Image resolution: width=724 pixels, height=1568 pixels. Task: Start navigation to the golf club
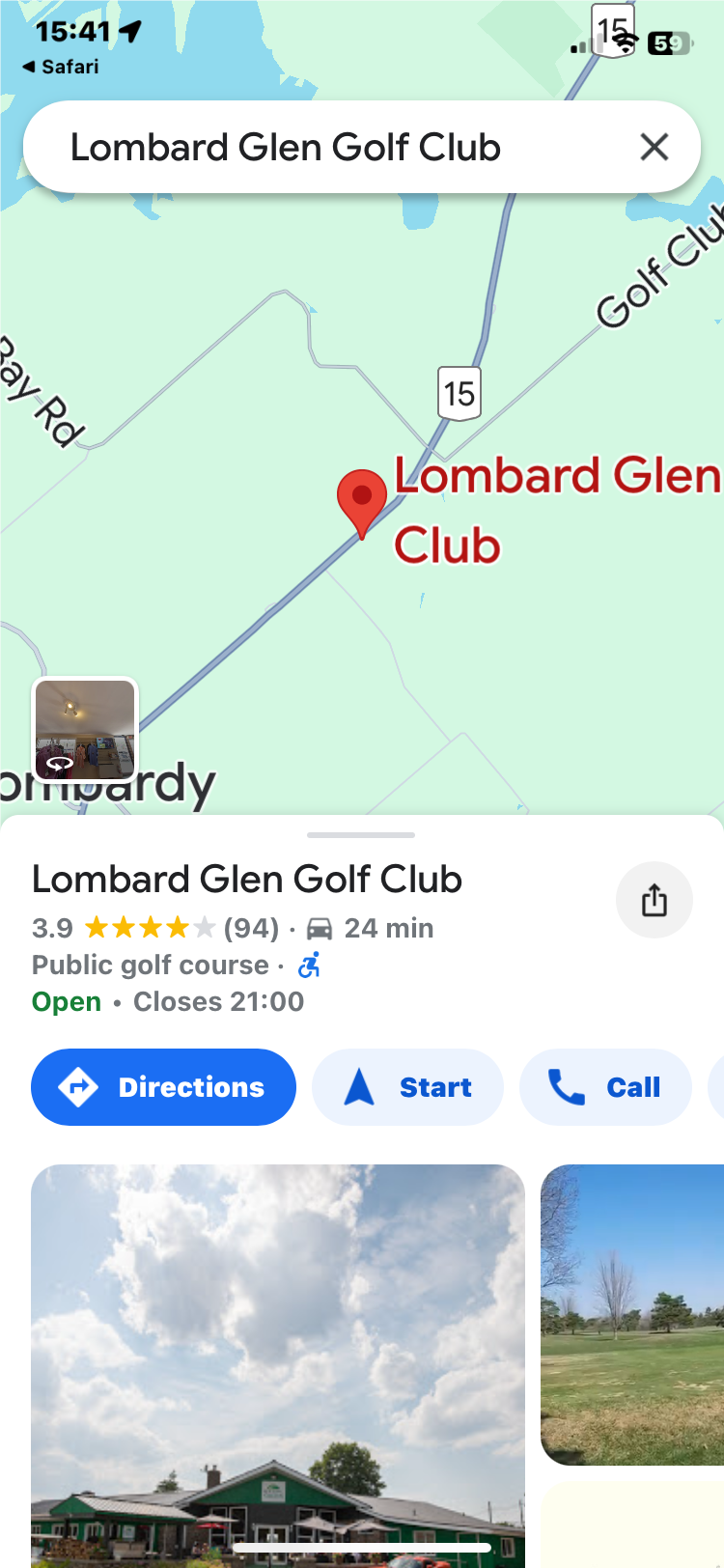(407, 1087)
